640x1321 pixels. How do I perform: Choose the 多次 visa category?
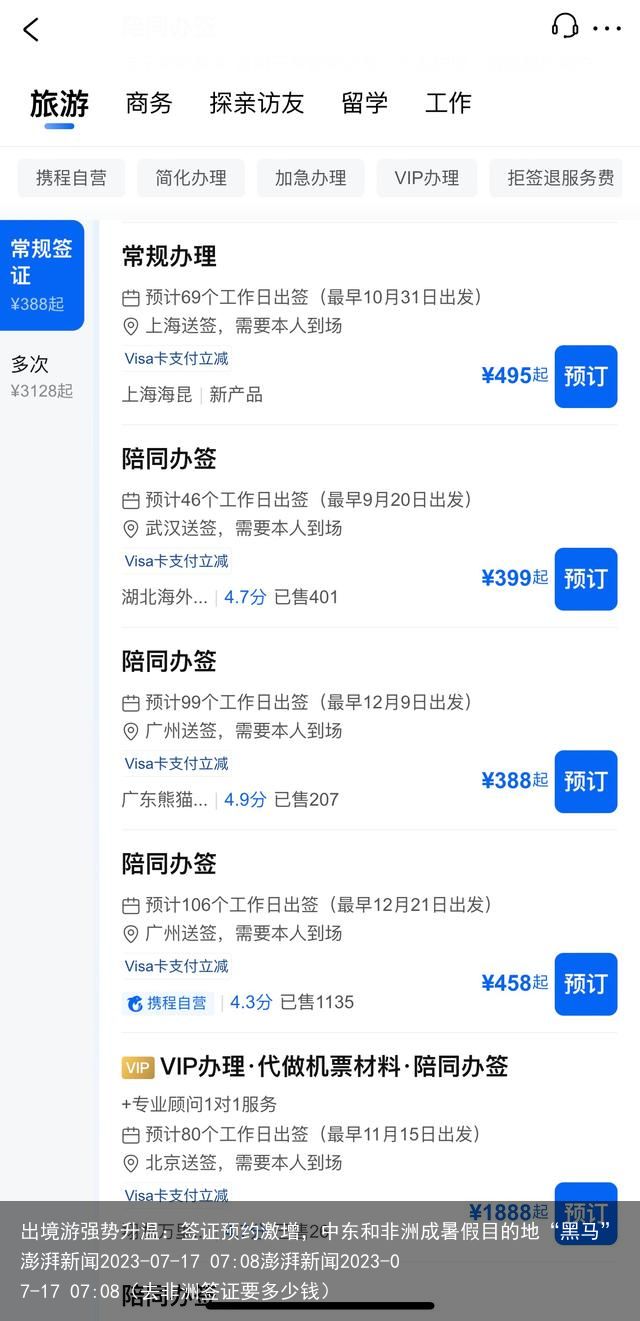click(x=41, y=375)
